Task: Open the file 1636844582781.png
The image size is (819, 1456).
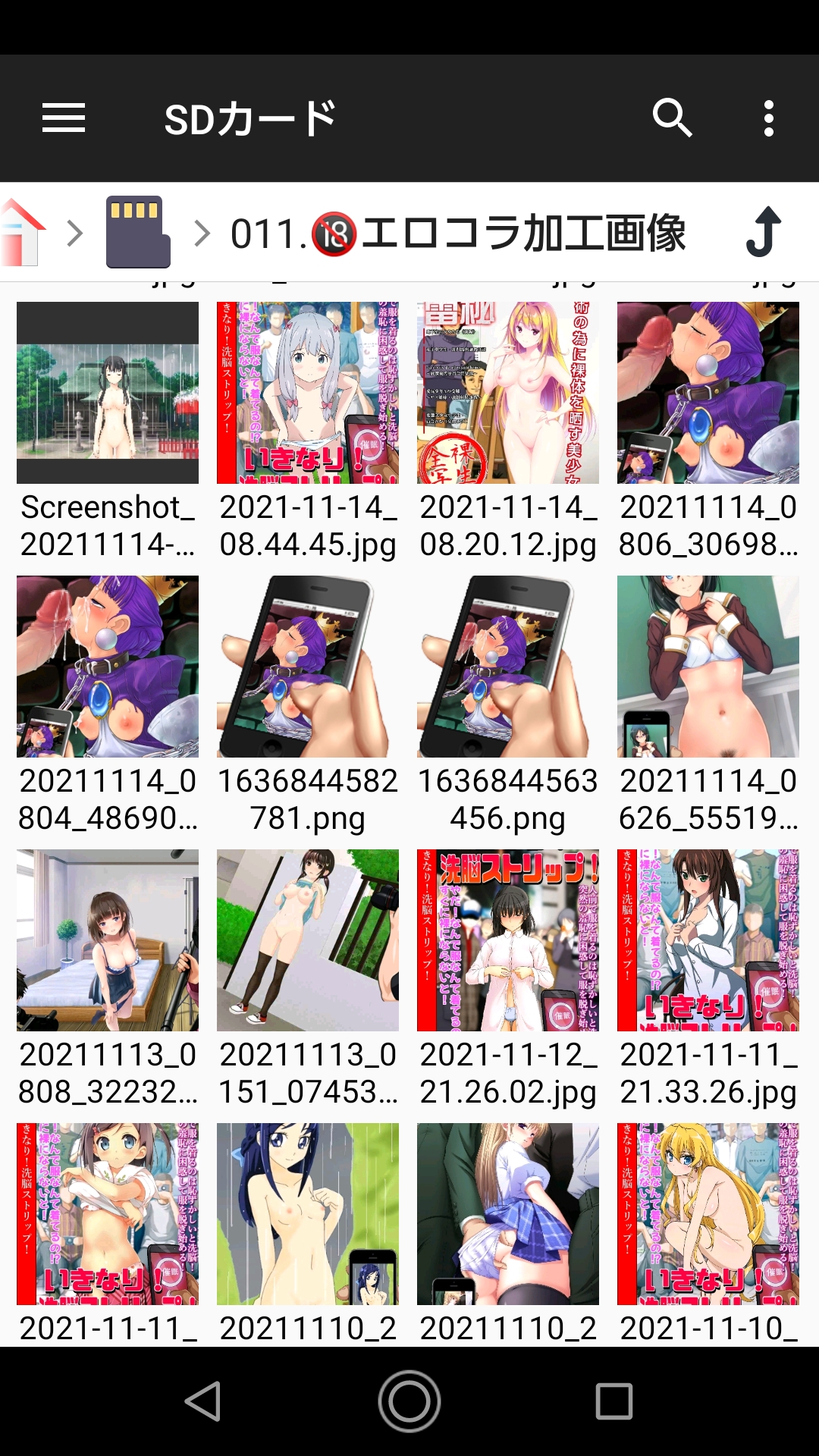Action: 308,667
